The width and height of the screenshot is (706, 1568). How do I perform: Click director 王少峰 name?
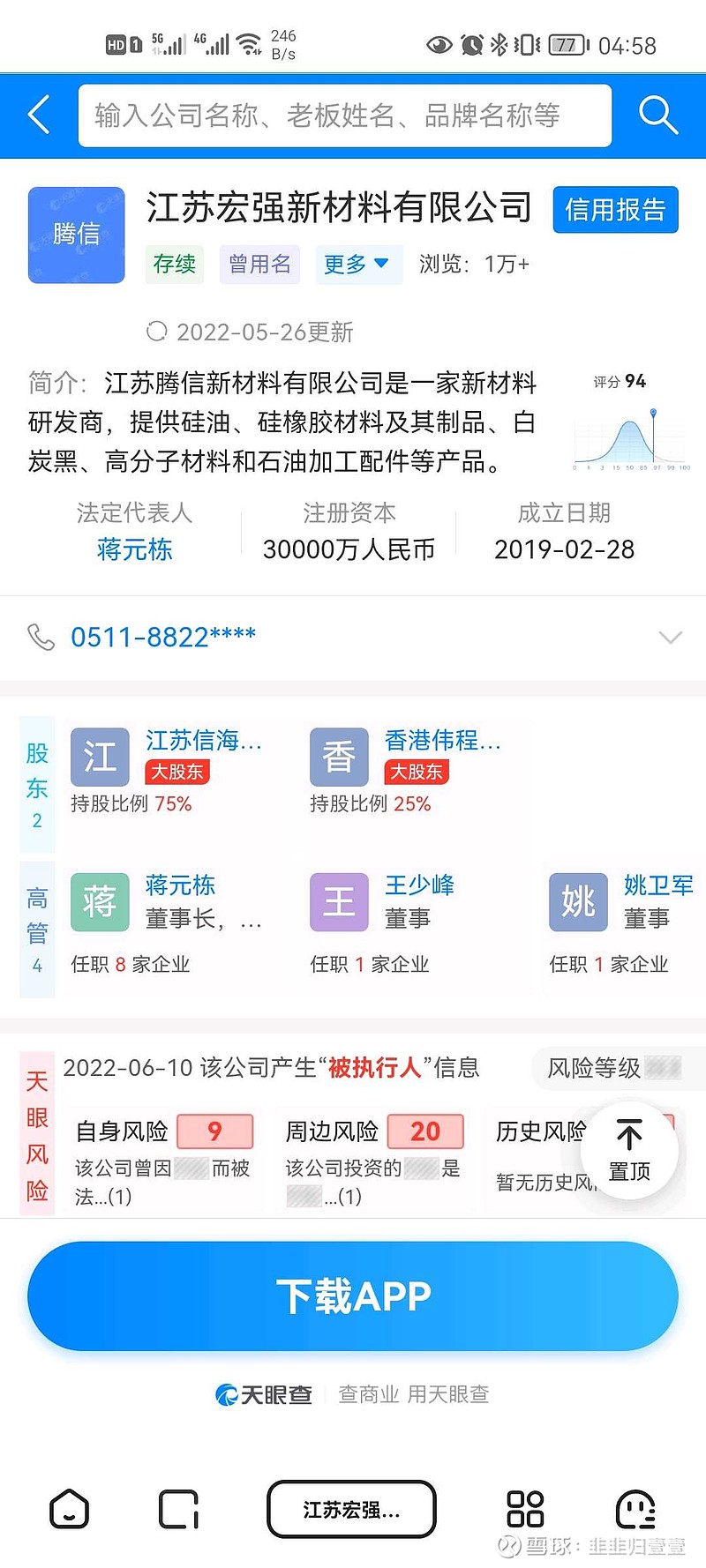(x=419, y=886)
